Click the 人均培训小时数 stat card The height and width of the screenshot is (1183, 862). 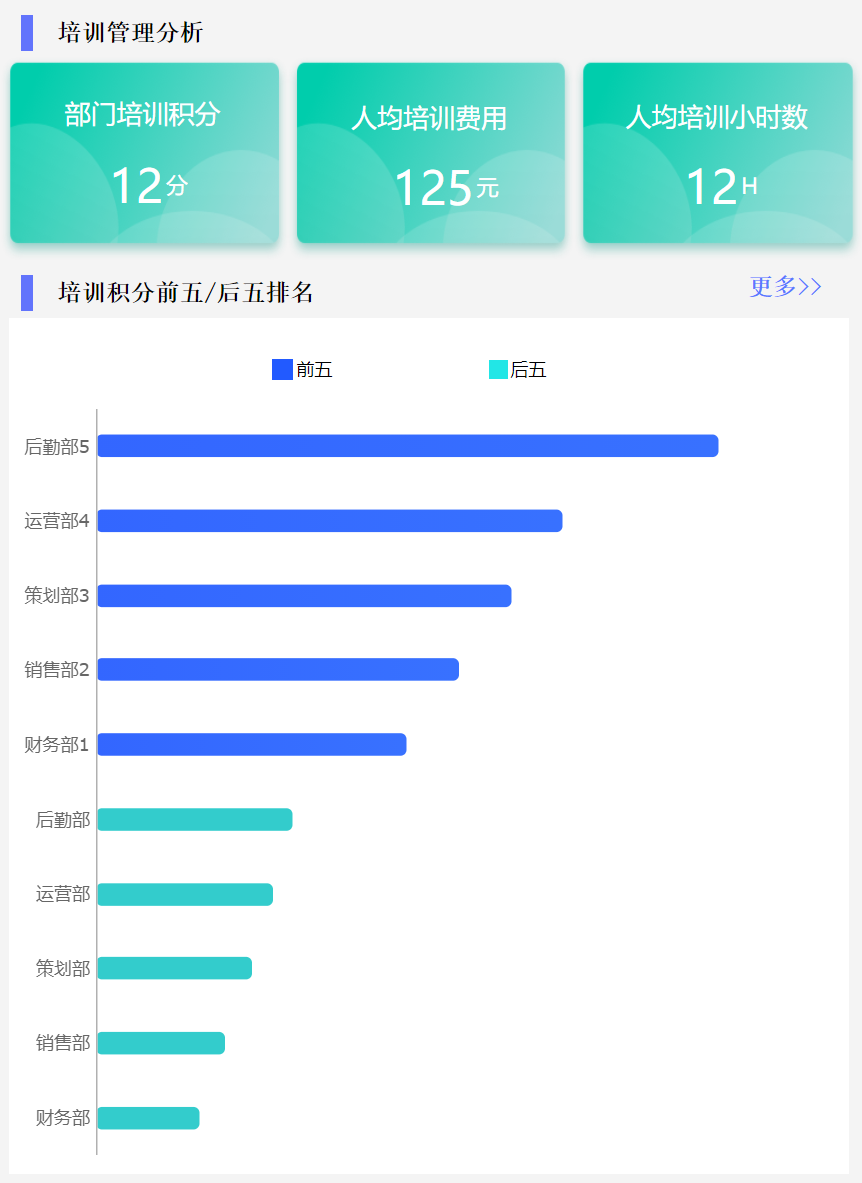717,152
